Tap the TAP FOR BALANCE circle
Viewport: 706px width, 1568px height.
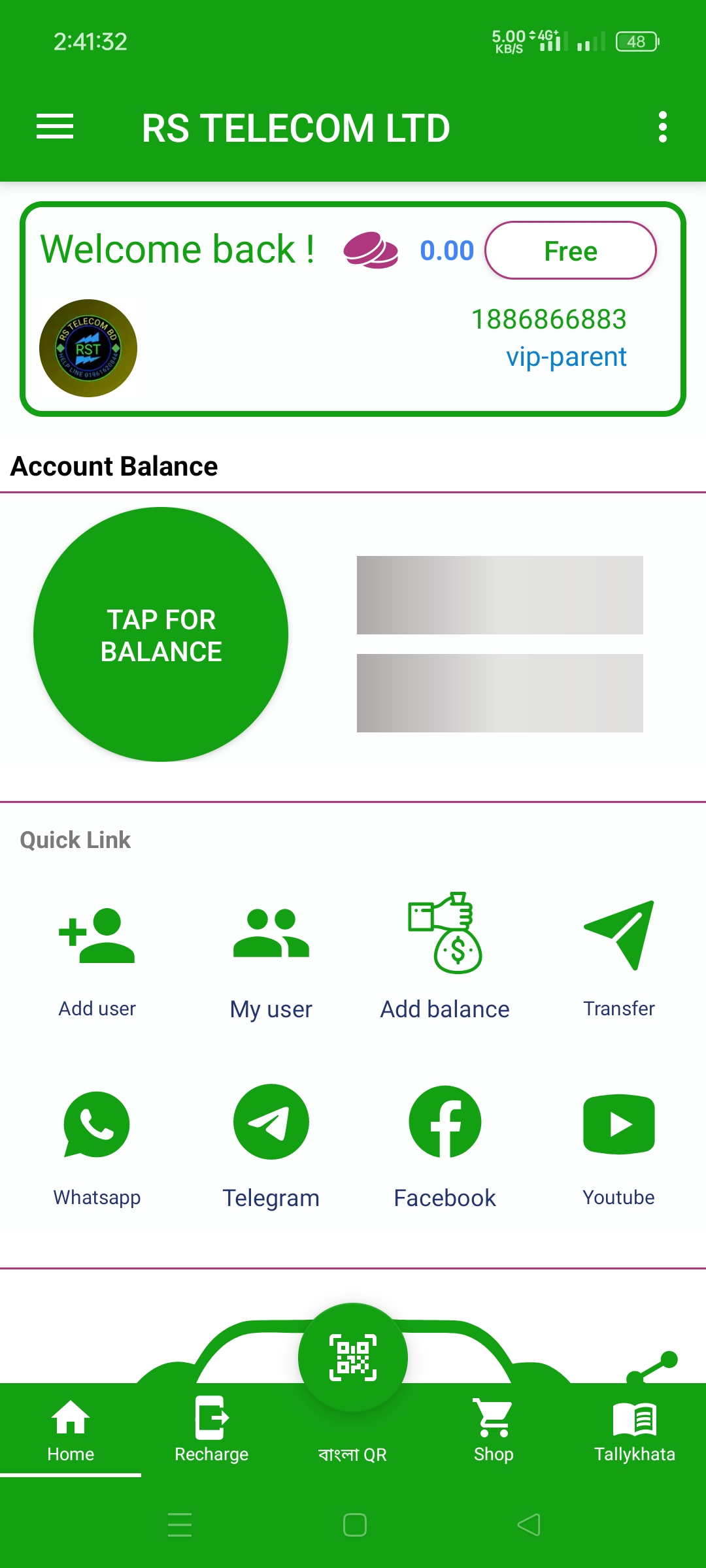(161, 634)
